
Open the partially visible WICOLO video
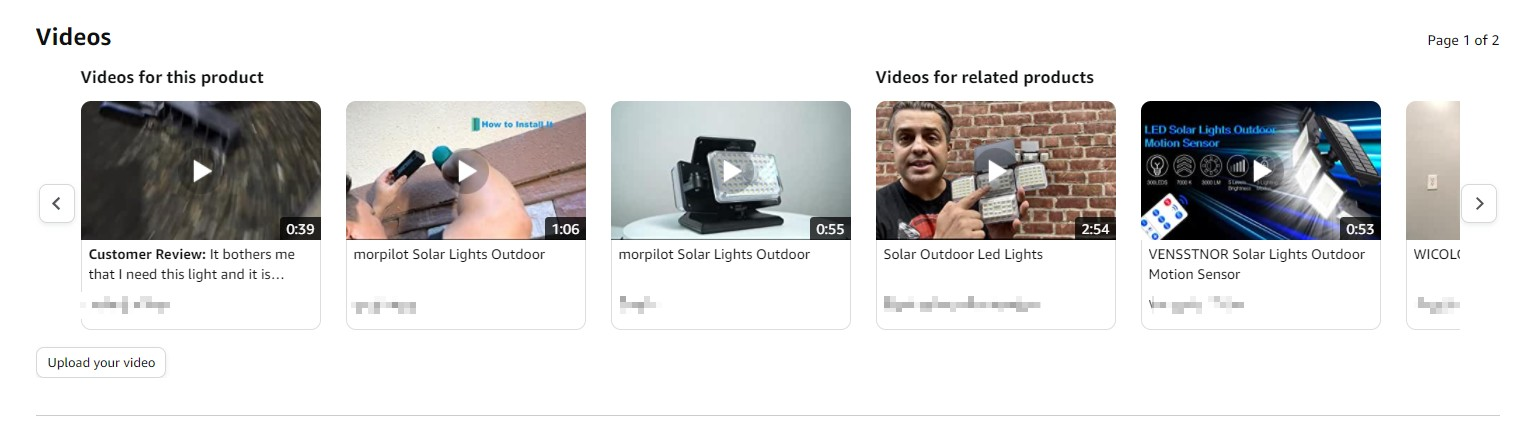pyautogui.click(x=1433, y=171)
